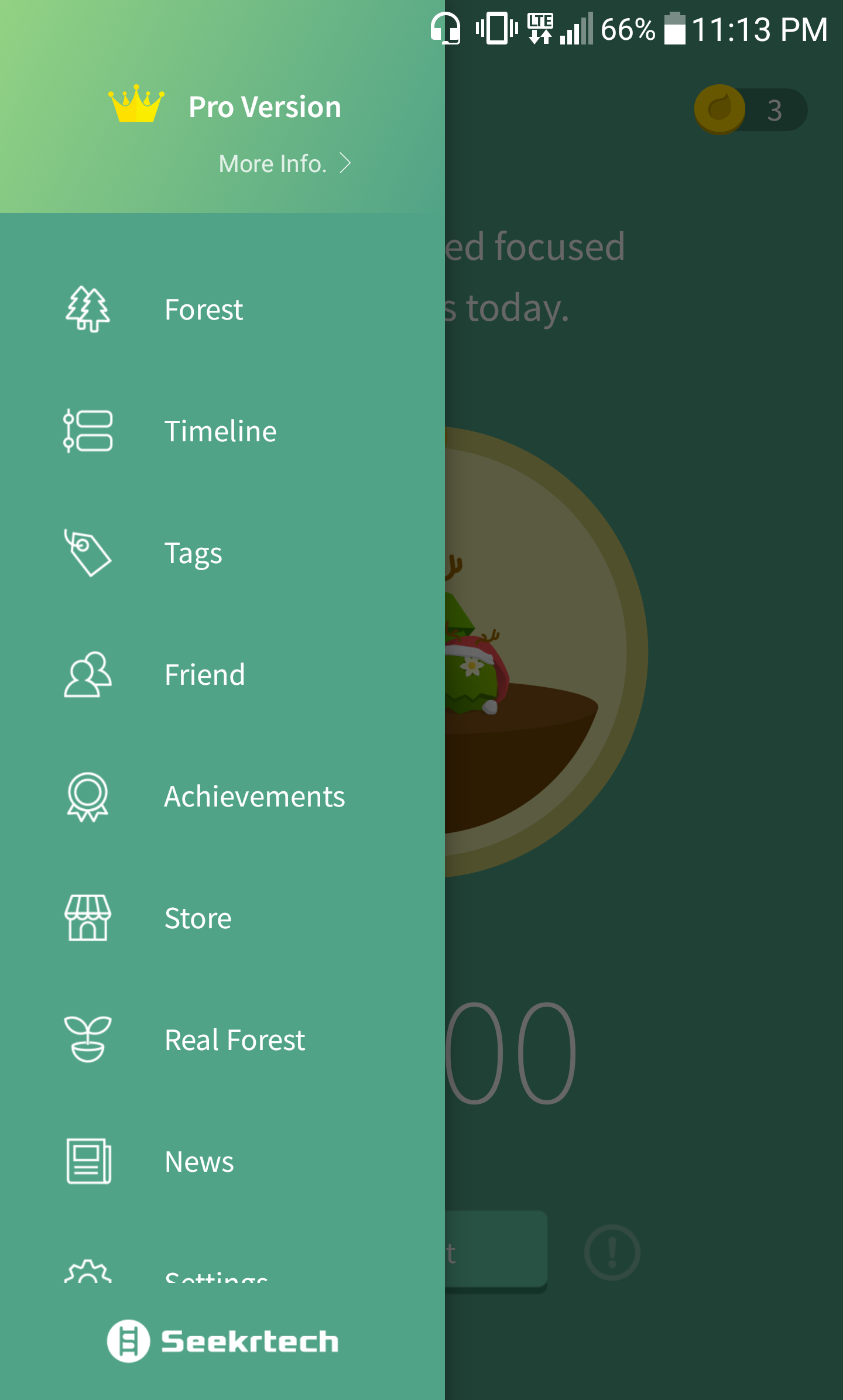Read the News section
Image resolution: width=843 pixels, height=1400 pixels.
[x=199, y=1162]
